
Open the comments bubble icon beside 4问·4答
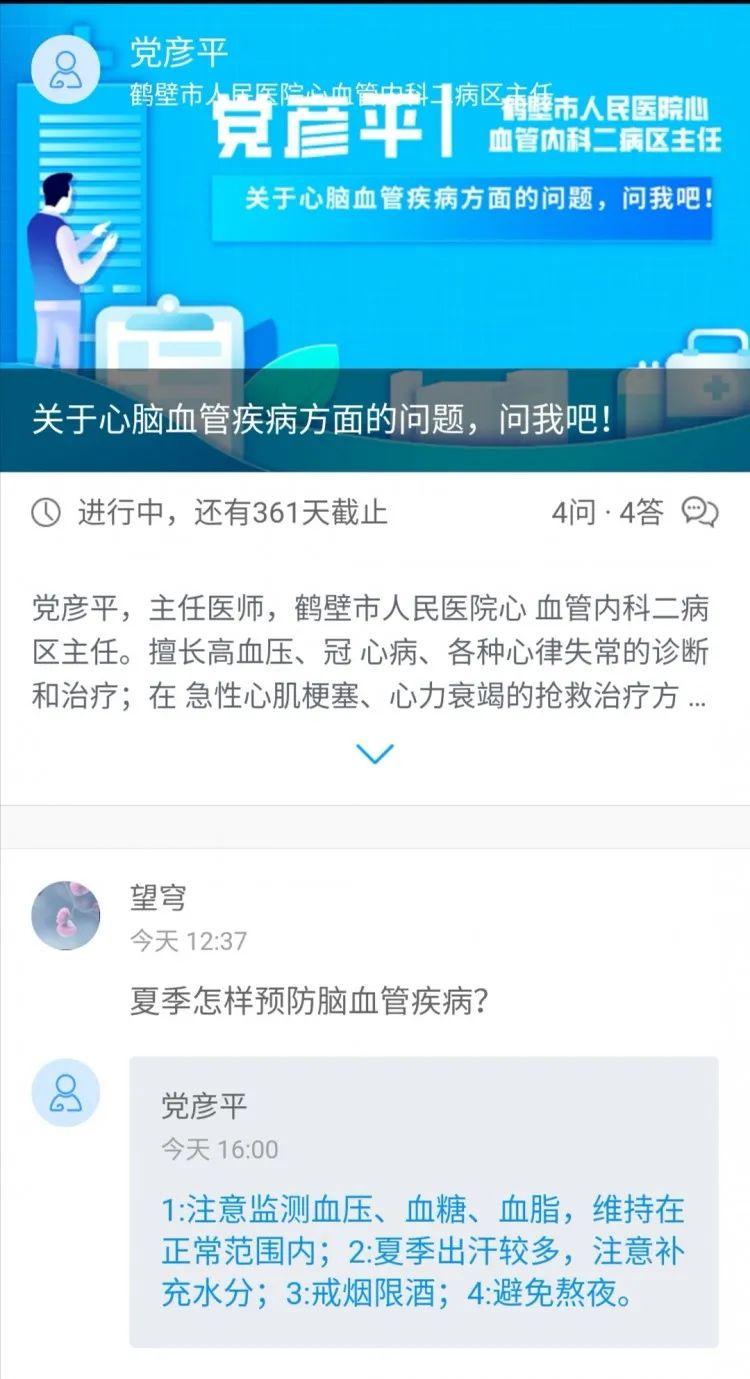coord(699,513)
